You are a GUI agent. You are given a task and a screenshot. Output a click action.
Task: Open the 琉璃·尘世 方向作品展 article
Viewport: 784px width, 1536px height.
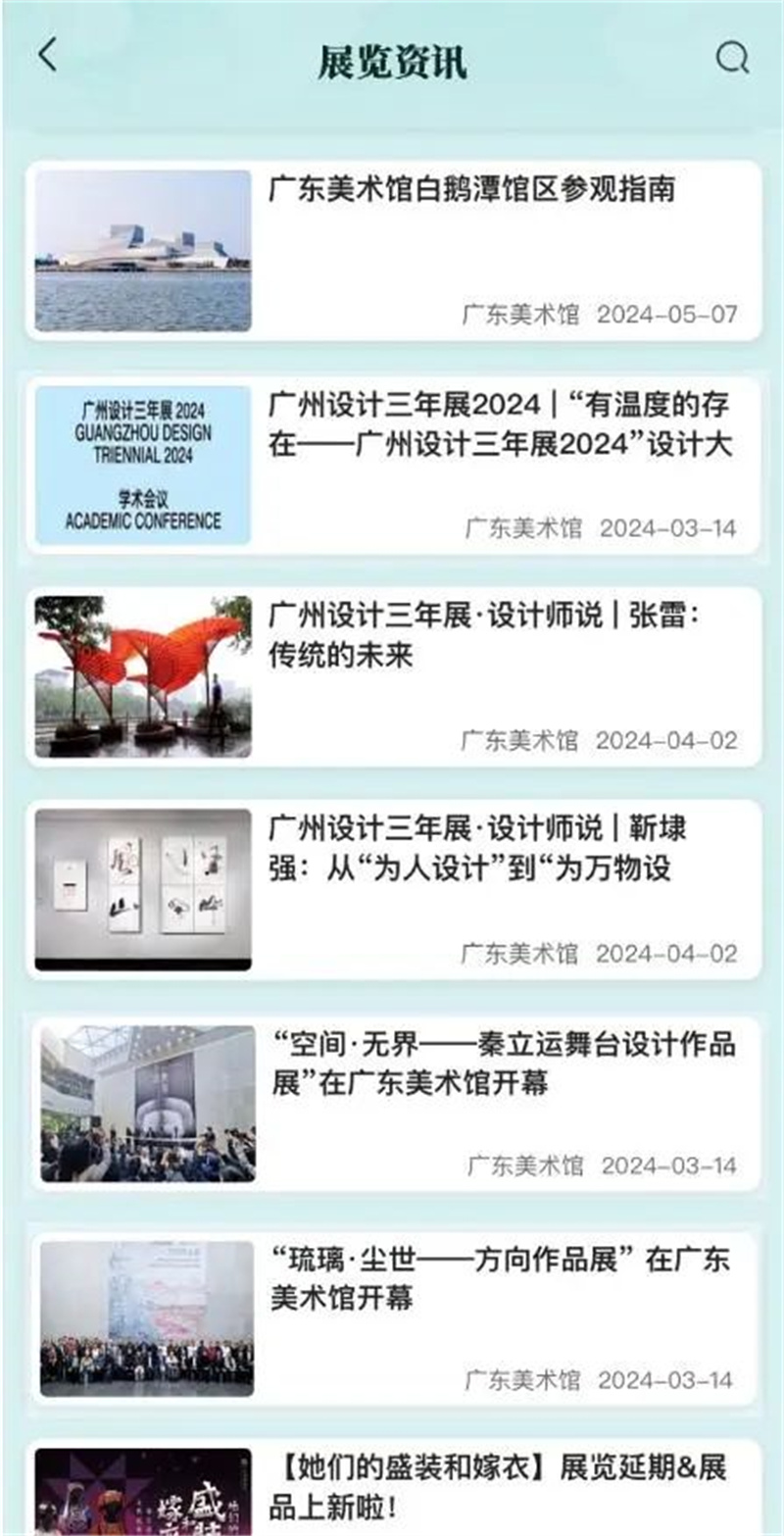tap(500, 1278)
